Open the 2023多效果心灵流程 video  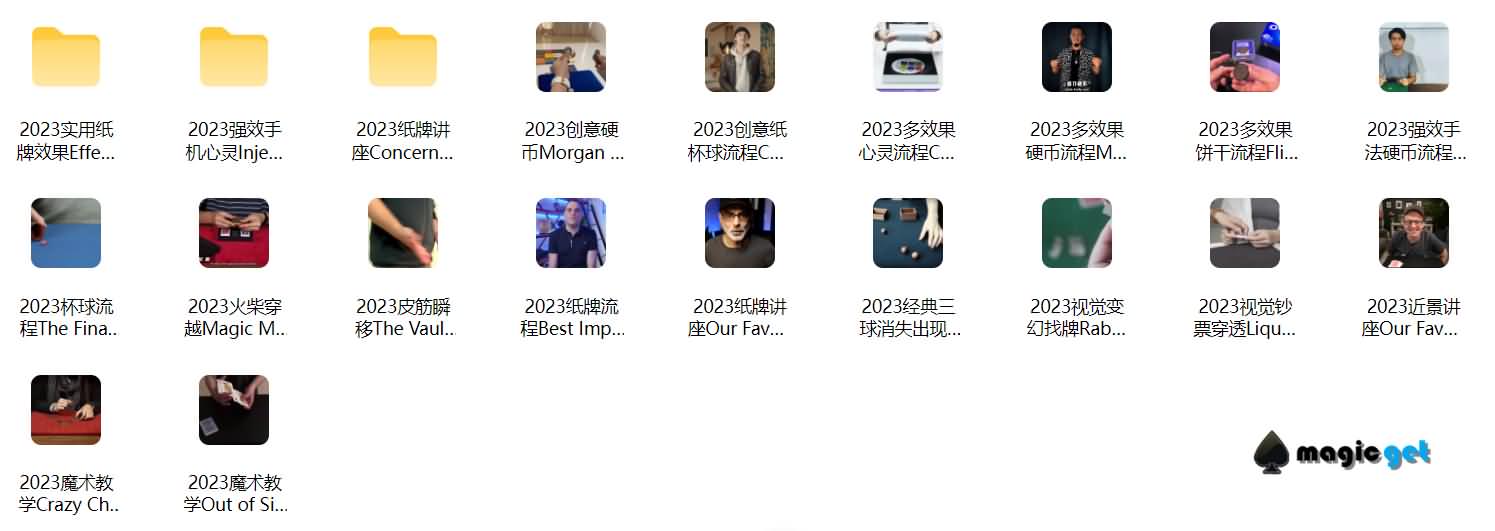click(x=908, y=57)
